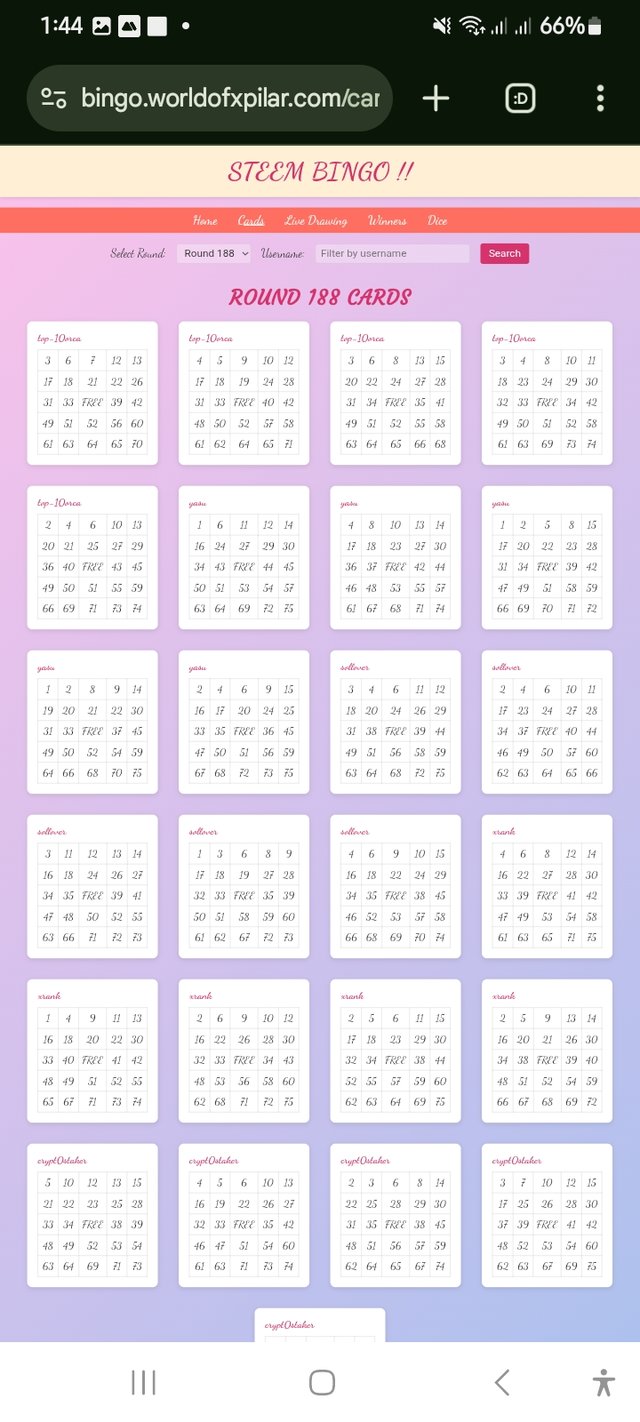This screenshot has width=640, height=1422.
Task: Select the Cards navigation link
Action: 251,221
